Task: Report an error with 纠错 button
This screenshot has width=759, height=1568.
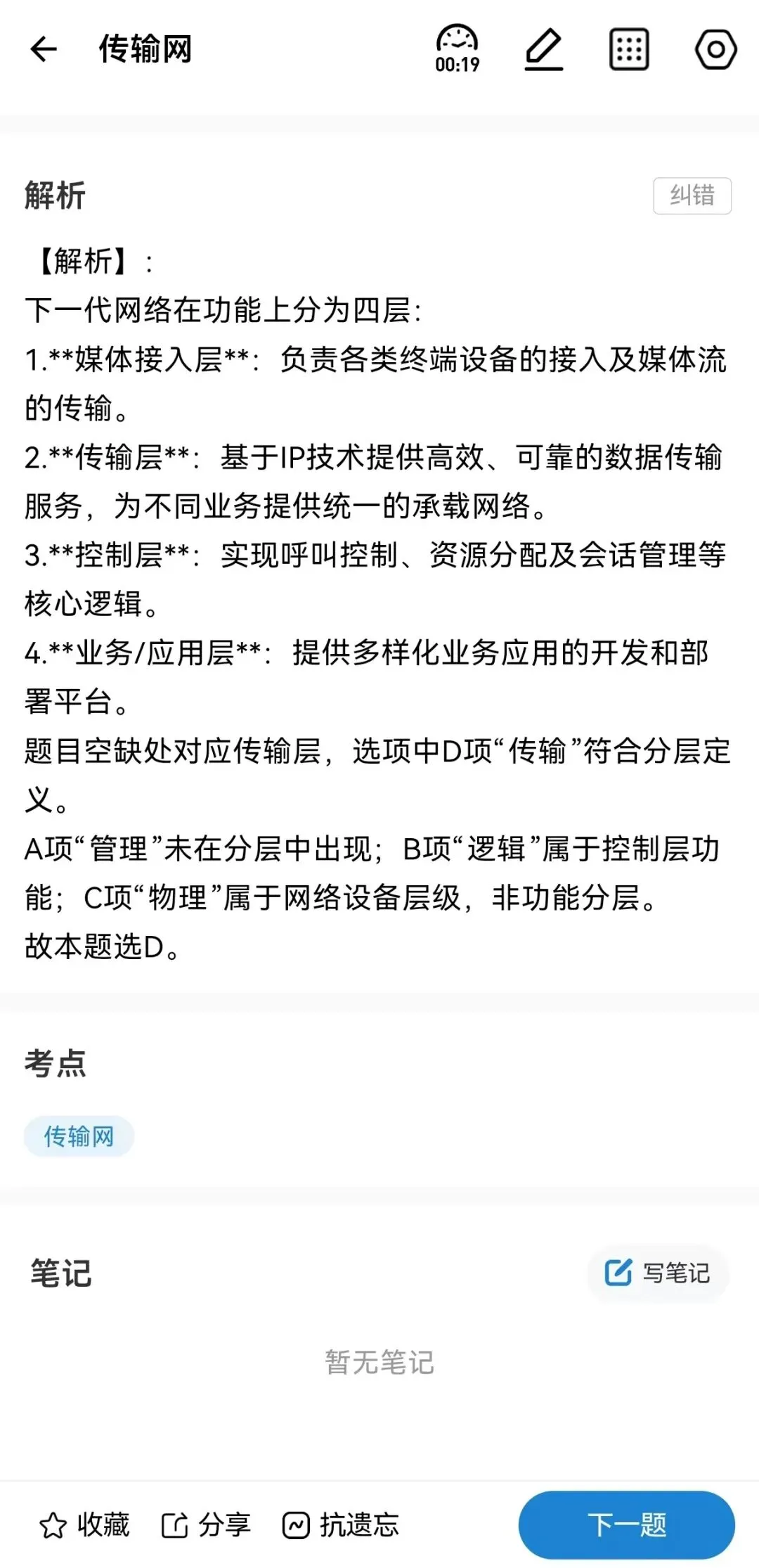Action: (x=692, y=195)
